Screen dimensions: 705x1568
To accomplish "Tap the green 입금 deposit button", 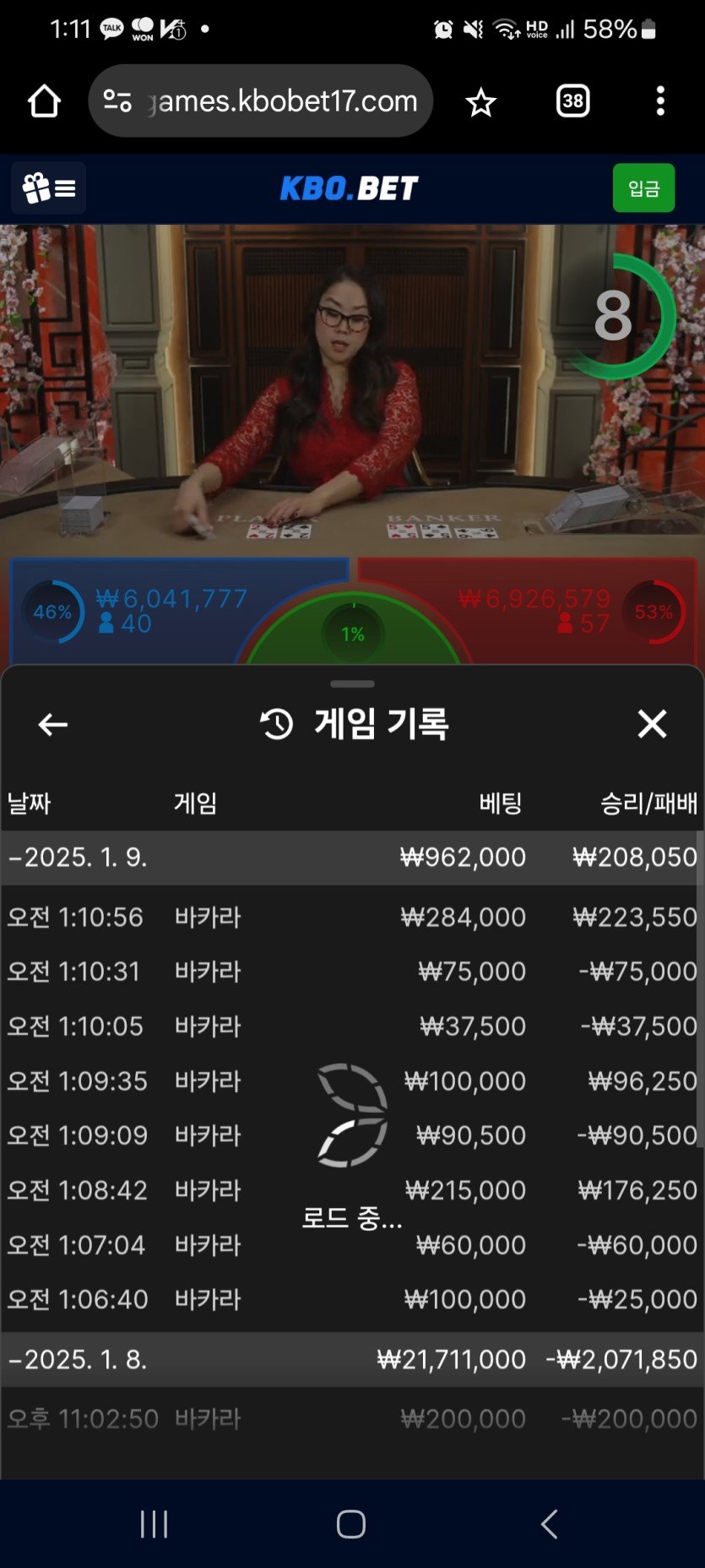I will (x=643, y=188).
